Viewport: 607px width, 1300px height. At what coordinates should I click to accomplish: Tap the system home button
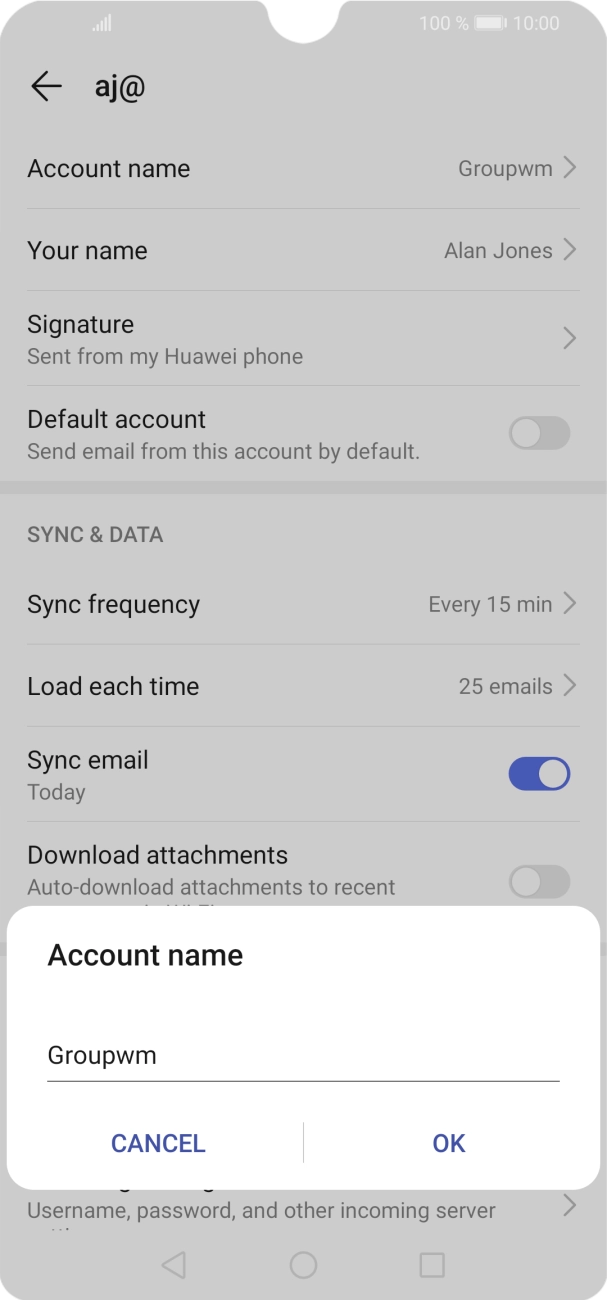(303, 1265)
